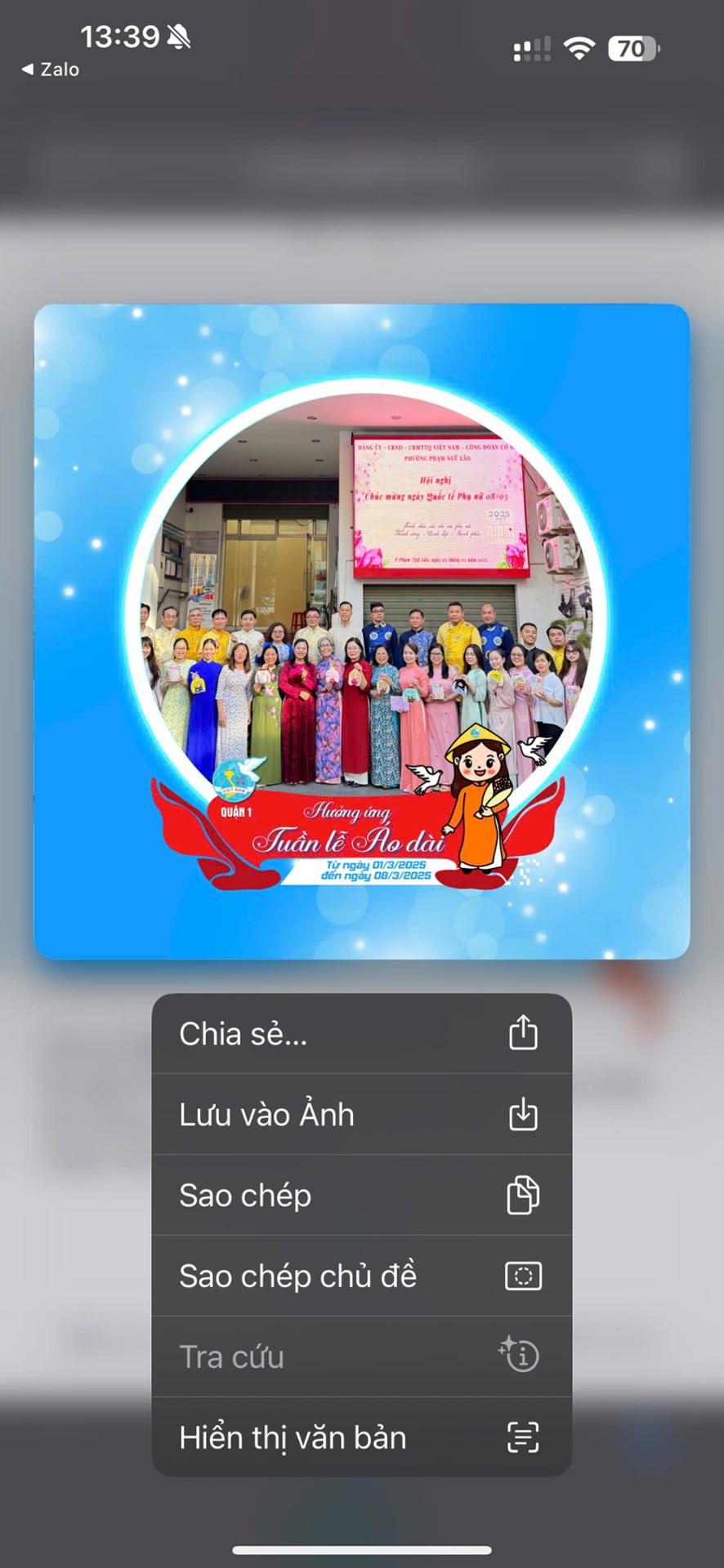Choose Sao chép to copy the image
Screen dimensions: 724x1568
tap(361, 1196)
